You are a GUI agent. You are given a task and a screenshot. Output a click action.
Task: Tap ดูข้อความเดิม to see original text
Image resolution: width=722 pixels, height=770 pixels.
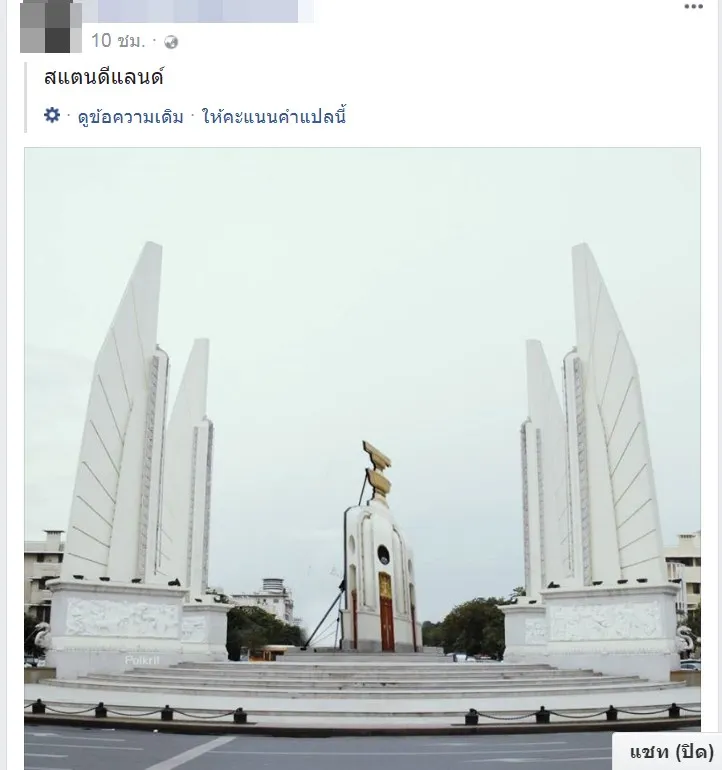coord(131,117)
